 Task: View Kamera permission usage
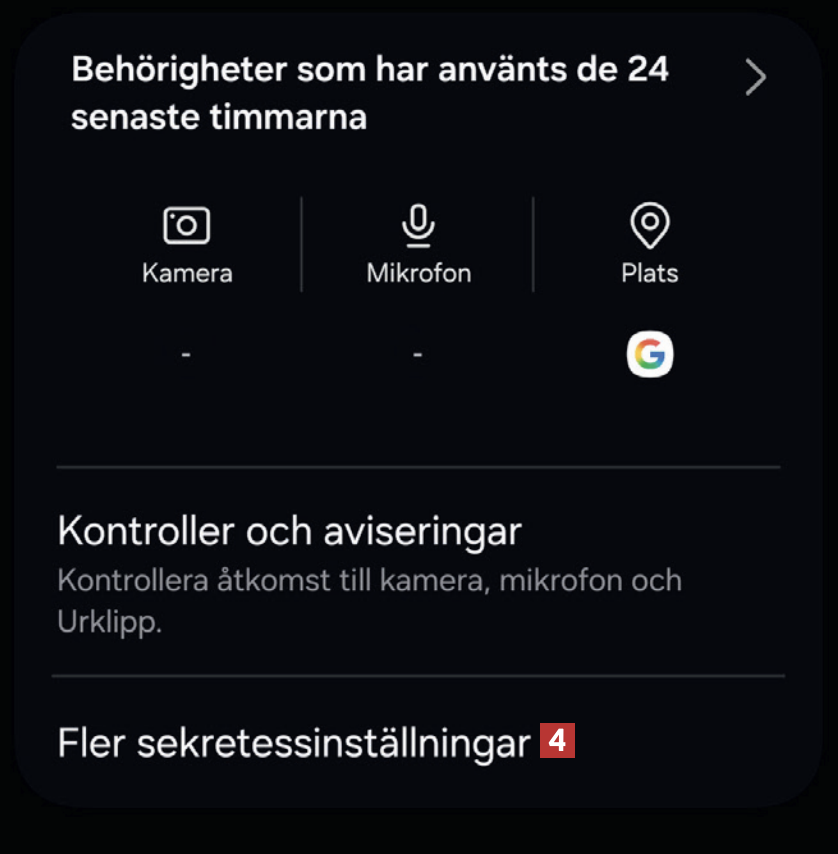[x=187, y=245]
